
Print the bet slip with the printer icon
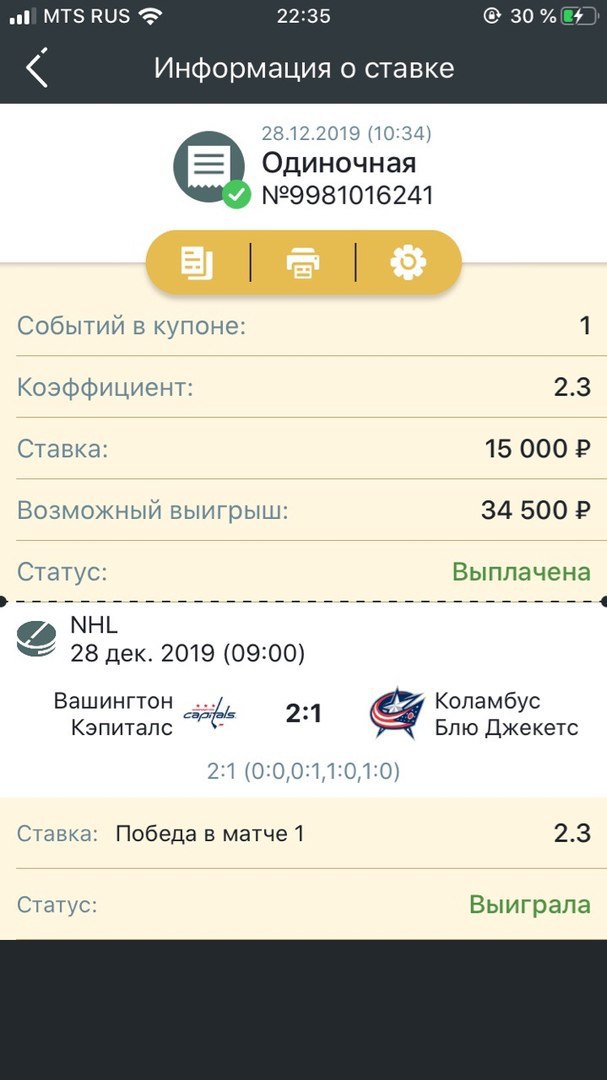(x=303, y=262)
